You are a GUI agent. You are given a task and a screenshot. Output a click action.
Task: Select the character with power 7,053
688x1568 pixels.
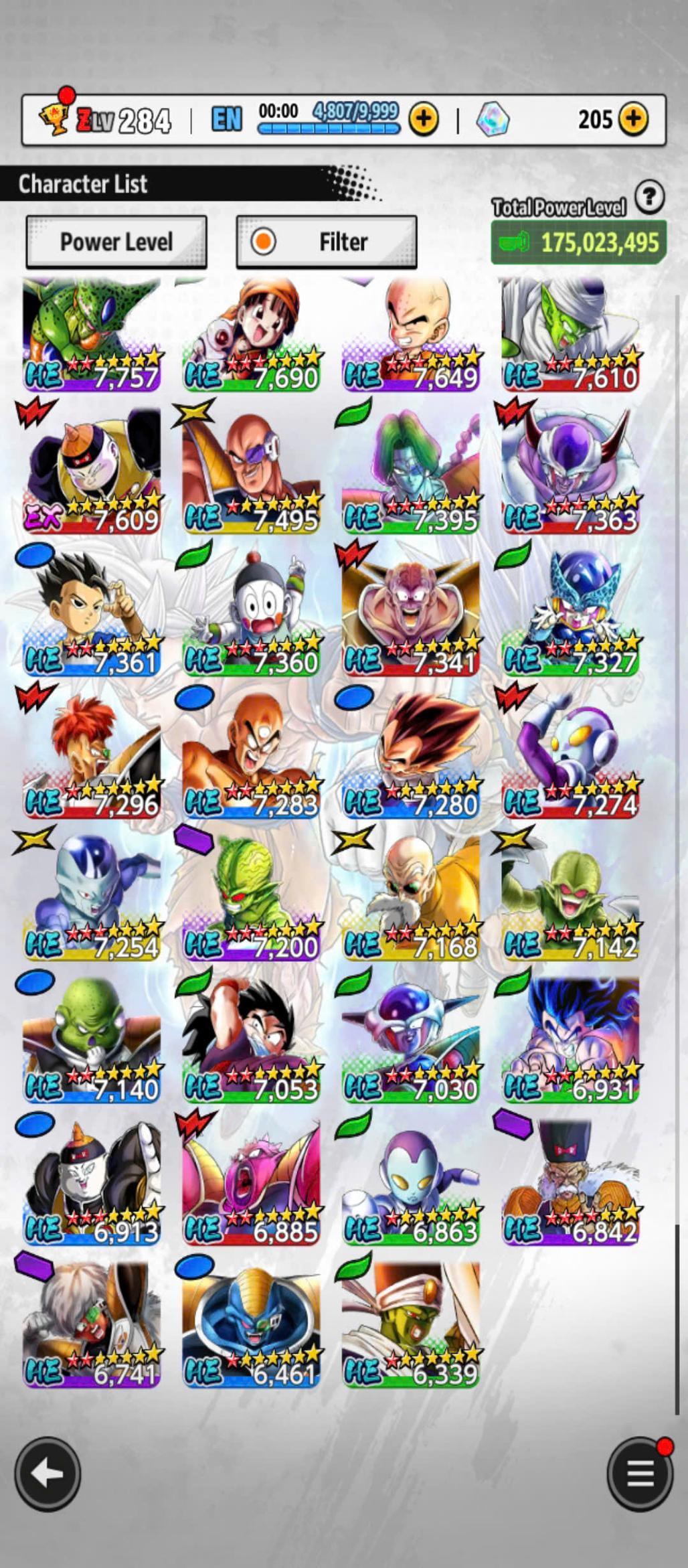click(252, 1039)
